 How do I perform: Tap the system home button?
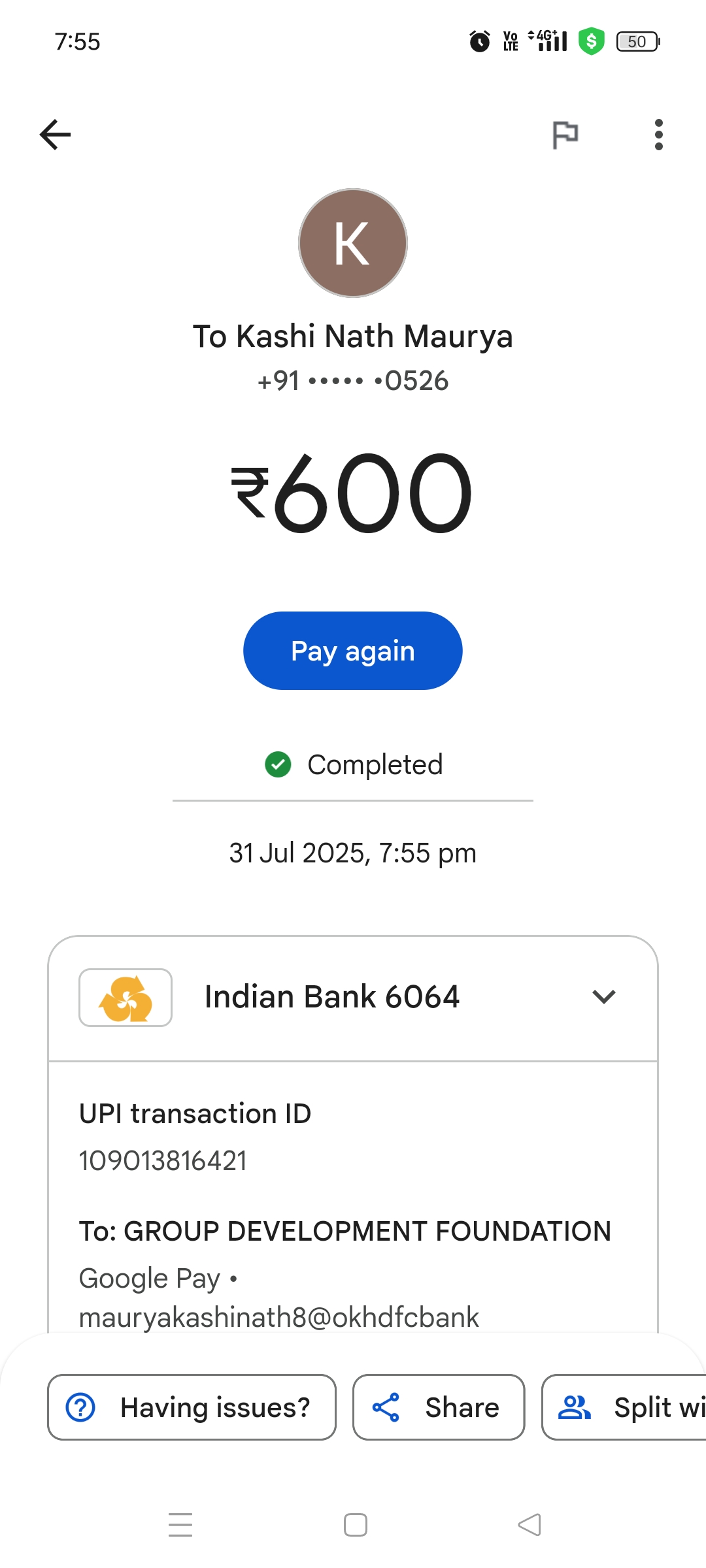tap(355, 1525)
